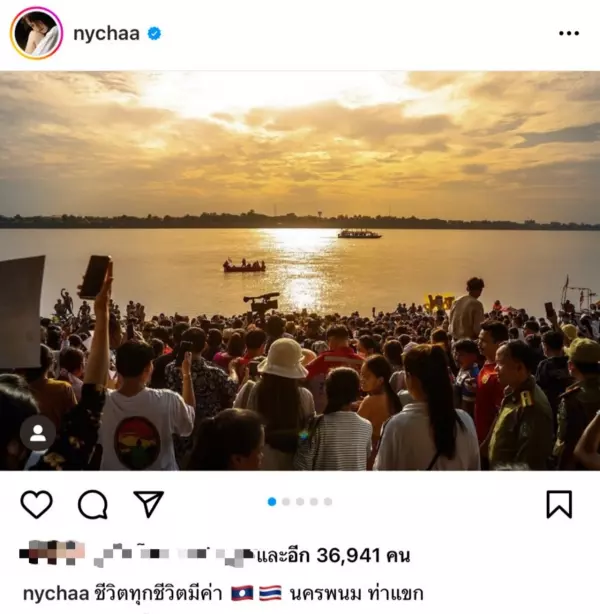Share this post via paper plane
This screenshot has height=614, width=600.
pos(149,504)
